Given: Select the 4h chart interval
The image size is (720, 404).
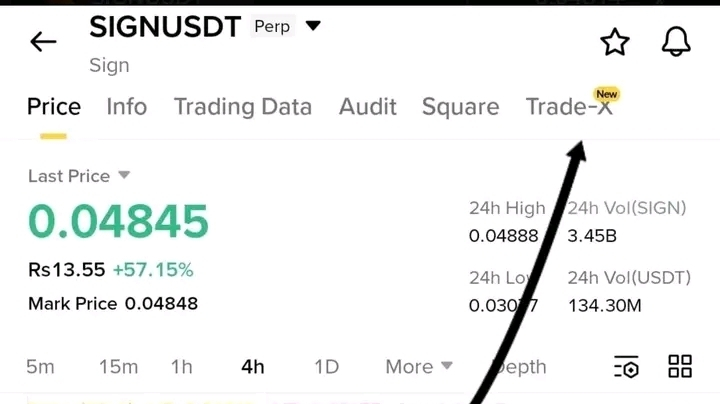Looking at the screenshot, I should (x=253, y=367).
